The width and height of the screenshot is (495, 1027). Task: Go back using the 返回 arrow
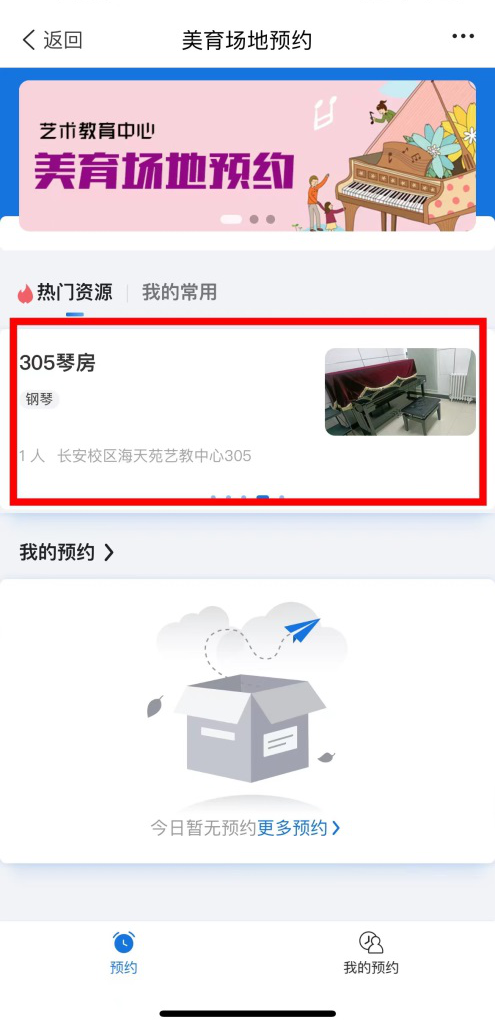click(52, 40)
